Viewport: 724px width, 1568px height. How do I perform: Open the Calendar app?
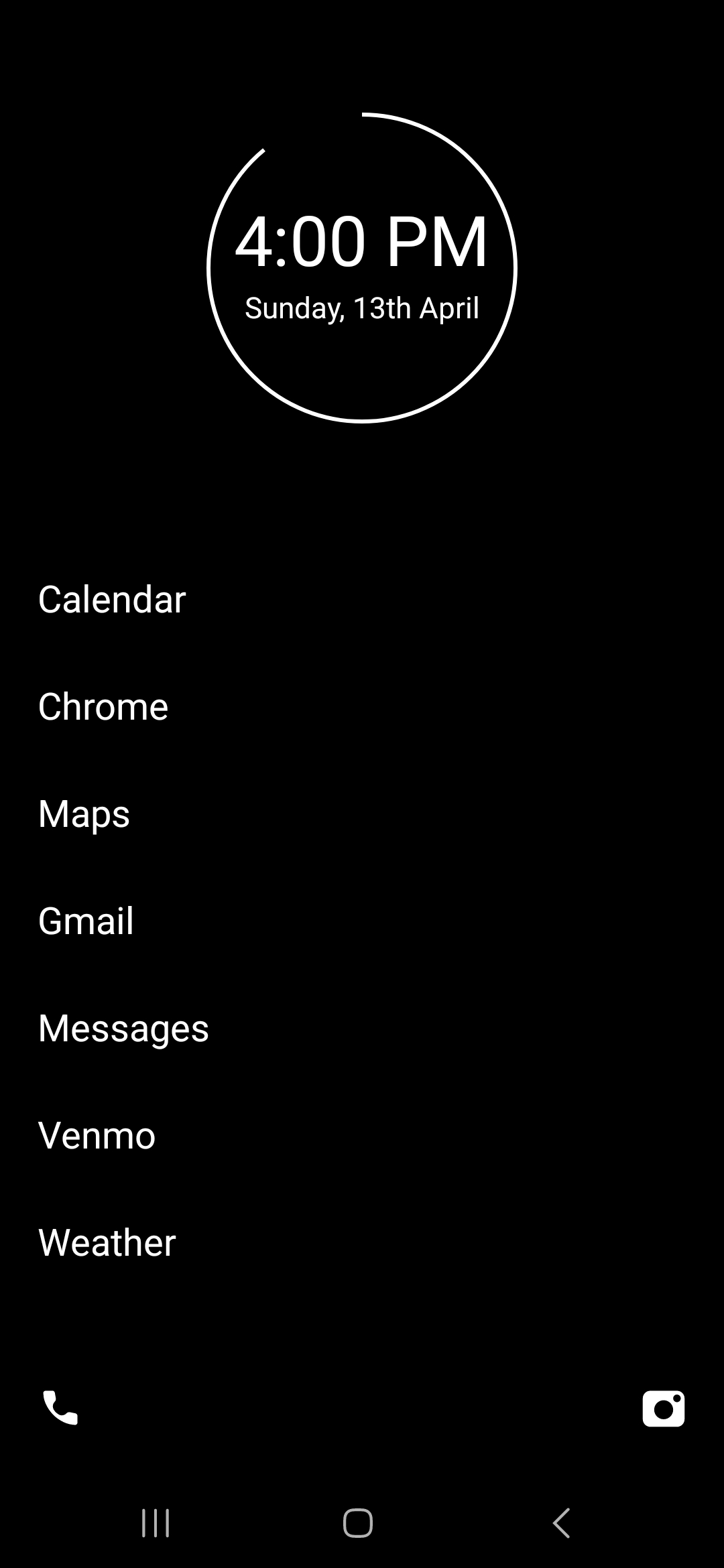point(112,599)
